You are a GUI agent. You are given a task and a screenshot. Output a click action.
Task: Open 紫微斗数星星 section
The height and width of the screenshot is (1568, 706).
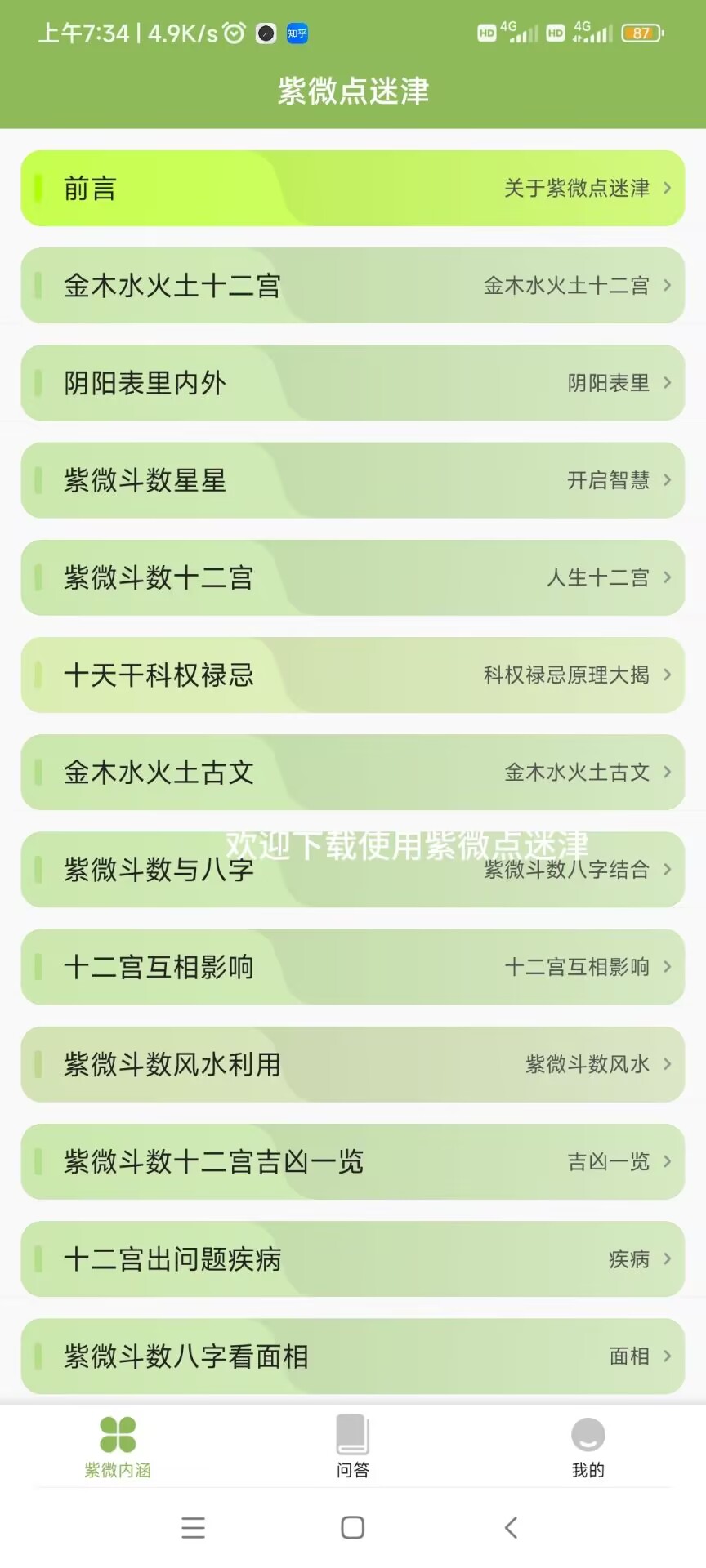352,480
